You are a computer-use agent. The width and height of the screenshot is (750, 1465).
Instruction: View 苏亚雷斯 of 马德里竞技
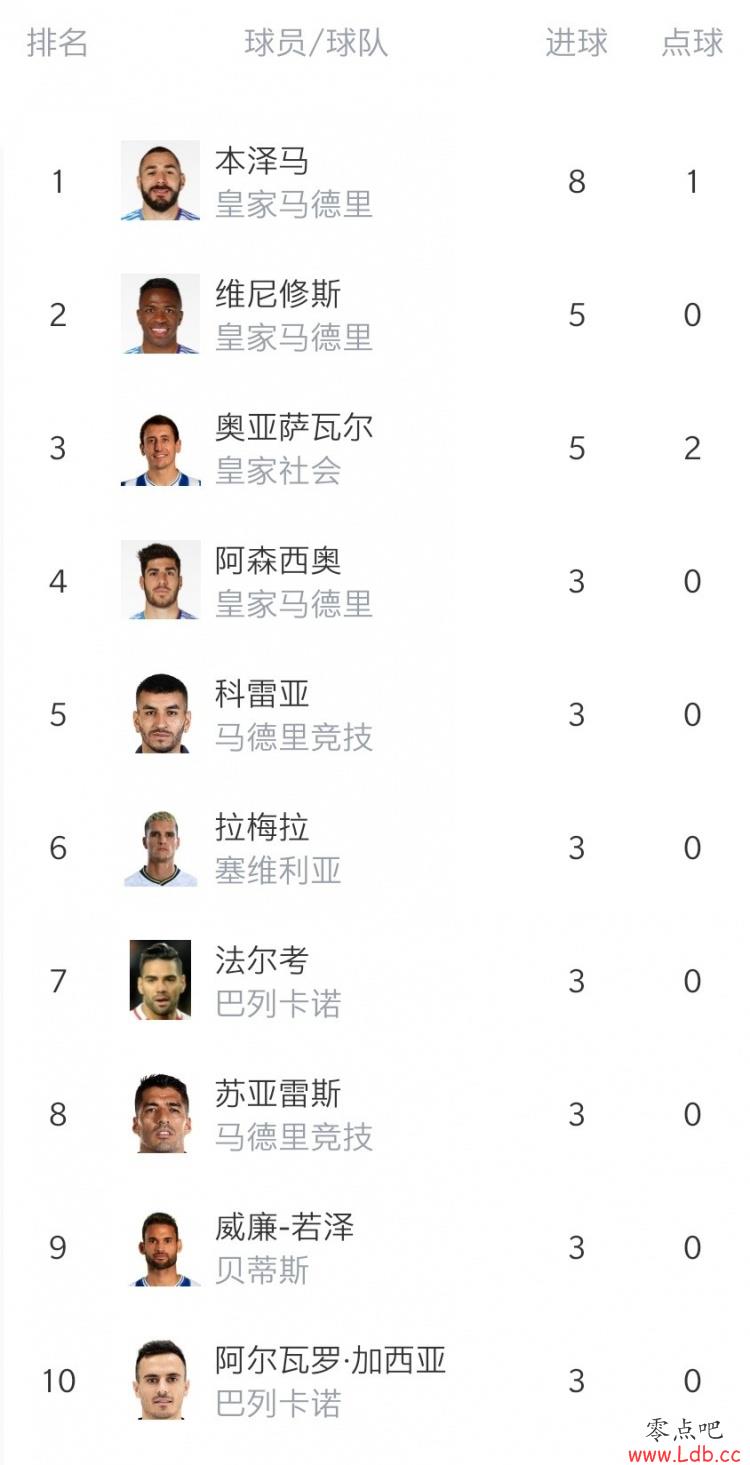(375, 1113)
